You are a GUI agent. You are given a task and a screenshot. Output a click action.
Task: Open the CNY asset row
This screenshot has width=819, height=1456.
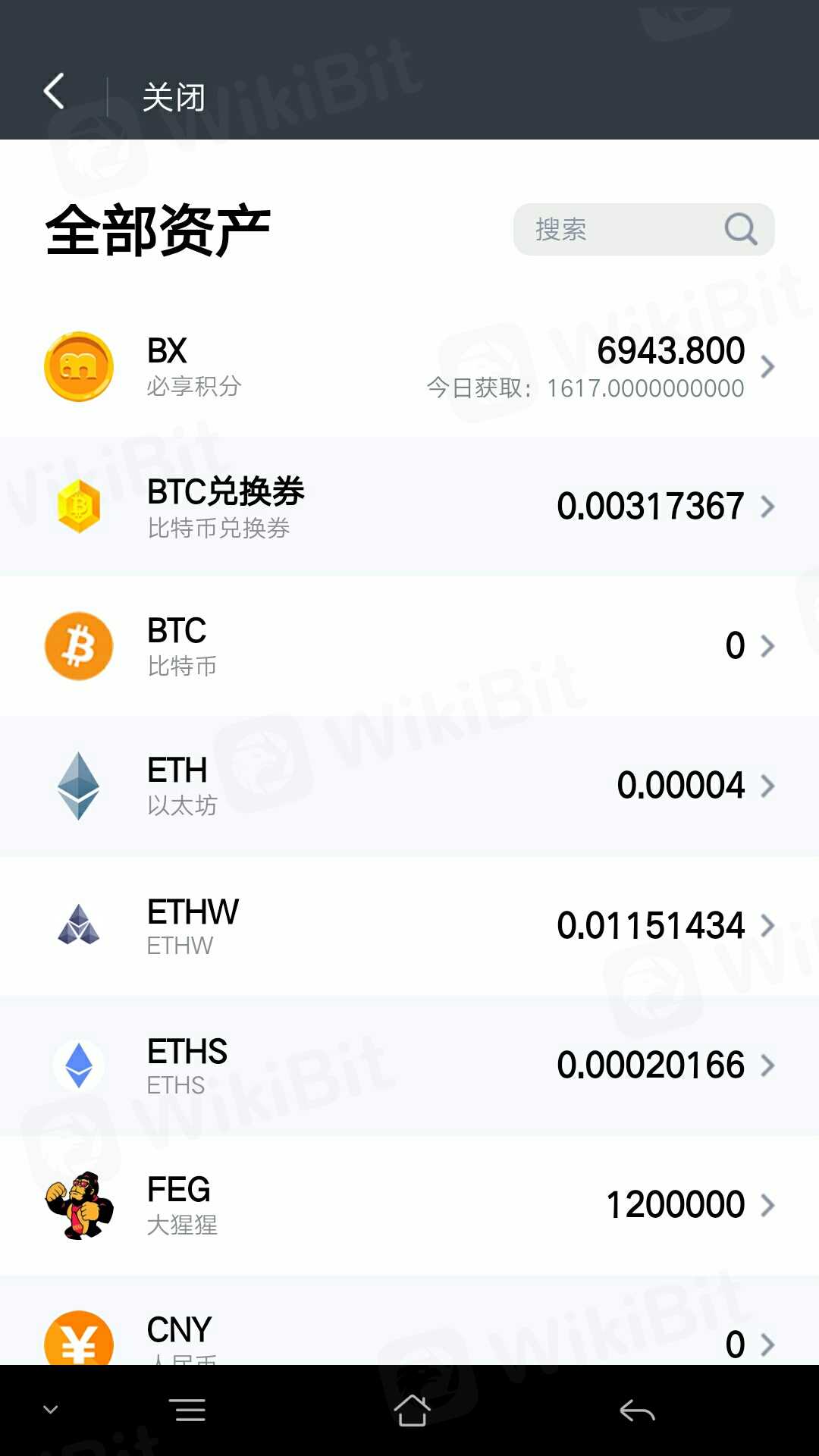[409, 1320]
